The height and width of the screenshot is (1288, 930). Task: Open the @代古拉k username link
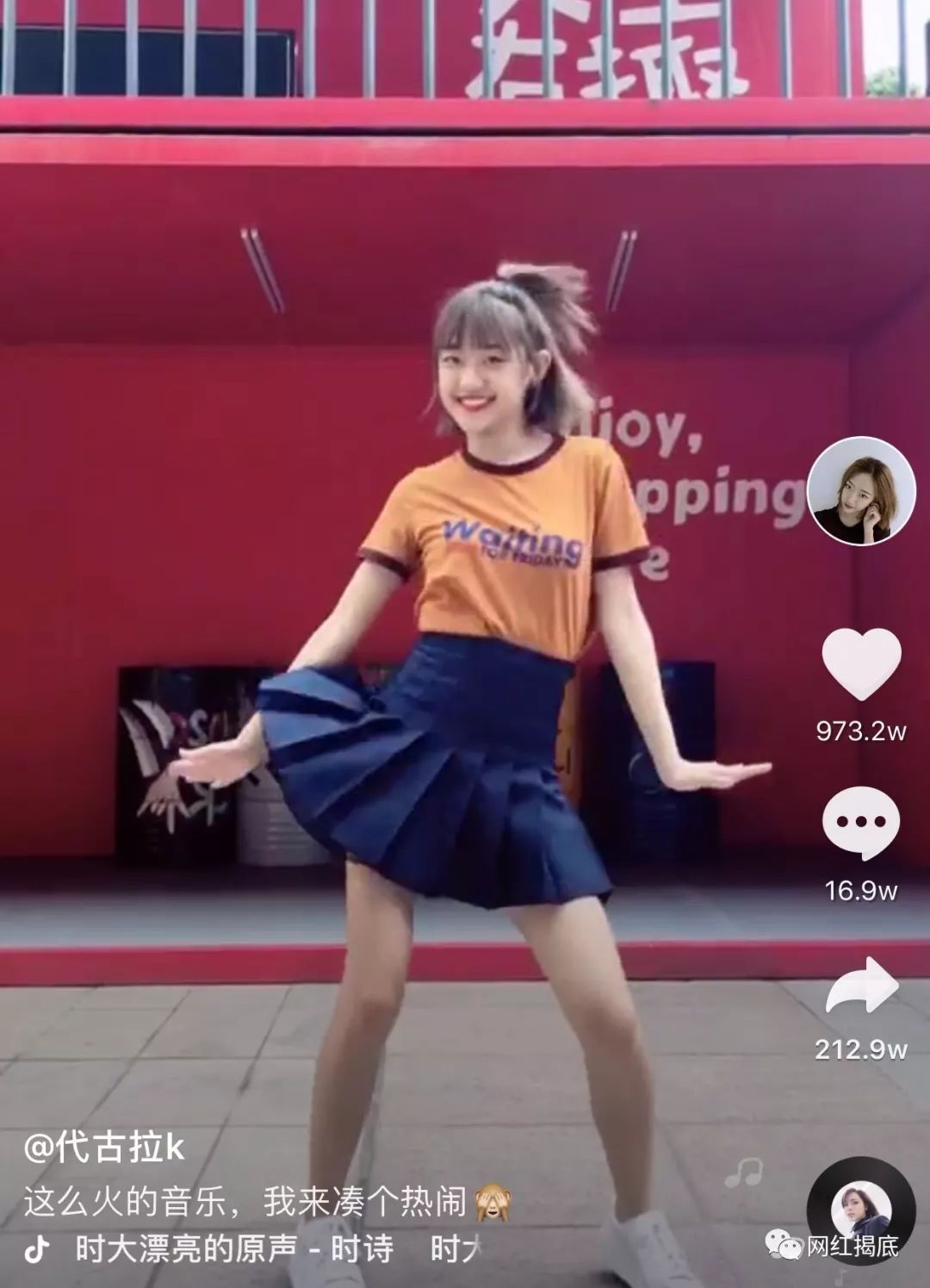[x=104, y=1147]
